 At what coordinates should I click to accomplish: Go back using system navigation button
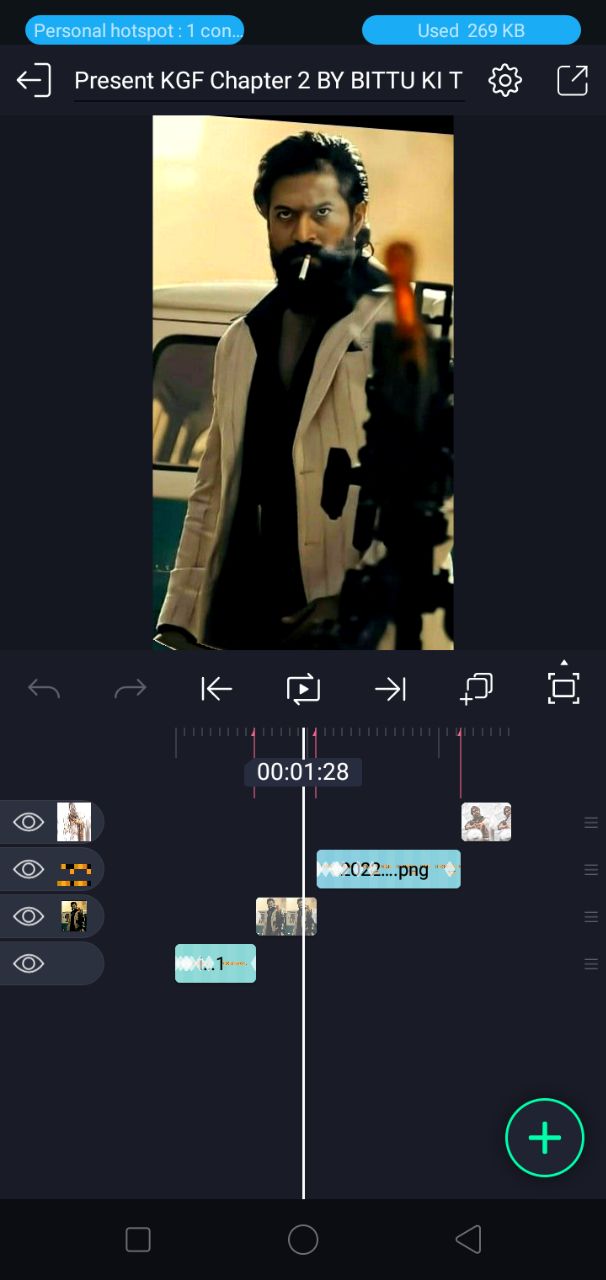coord(468,1240)
